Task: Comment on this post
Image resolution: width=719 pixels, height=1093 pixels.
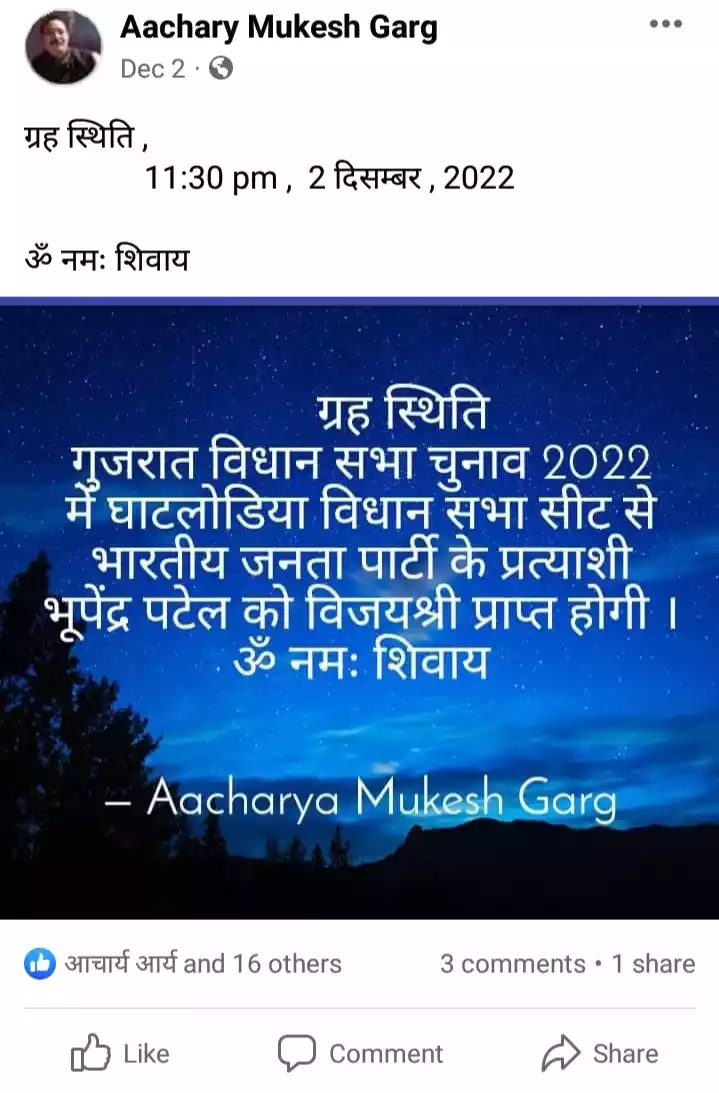Action: click(360, 1053)
